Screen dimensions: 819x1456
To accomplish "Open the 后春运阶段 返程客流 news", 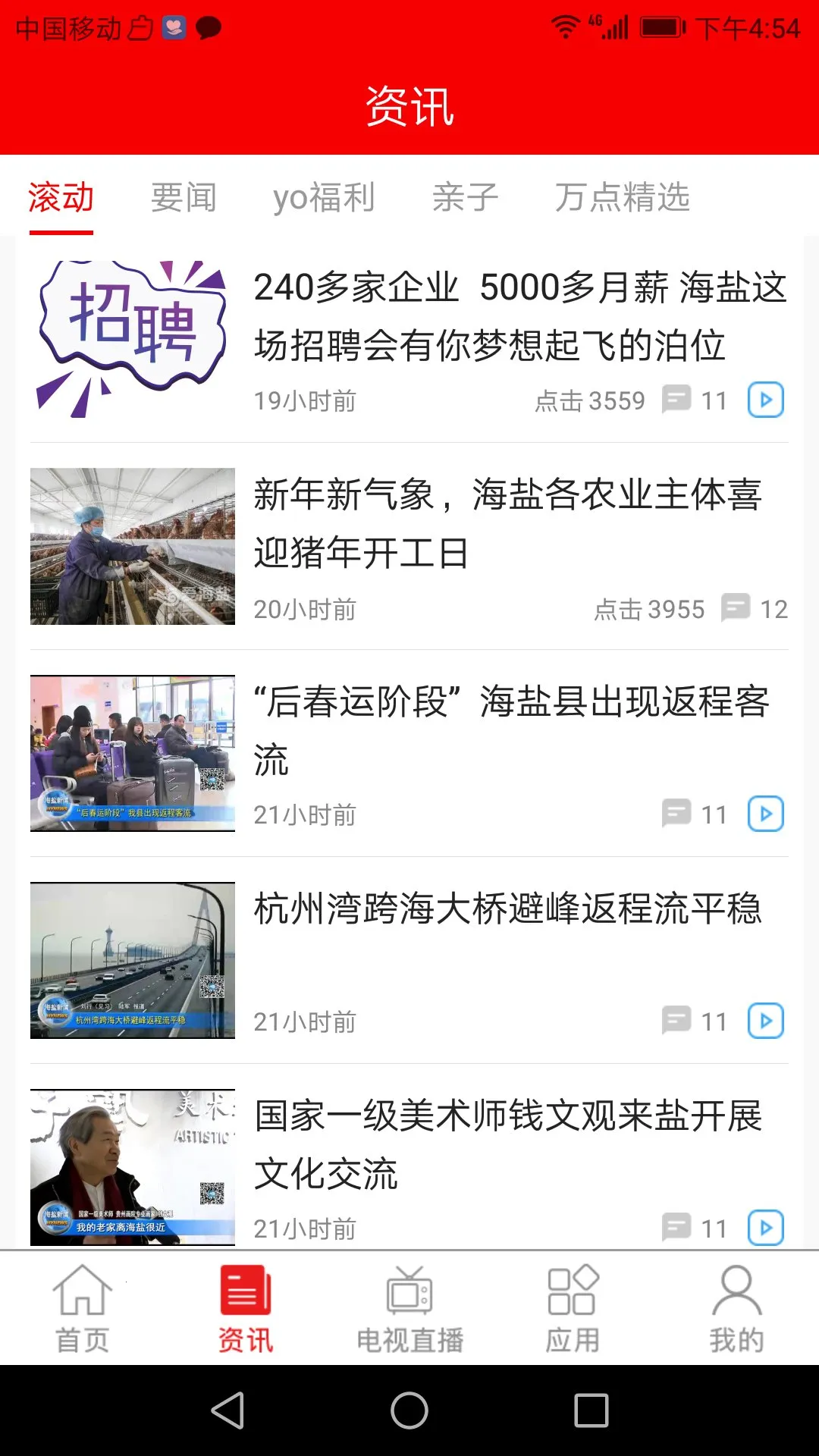I will coord(512,730).
